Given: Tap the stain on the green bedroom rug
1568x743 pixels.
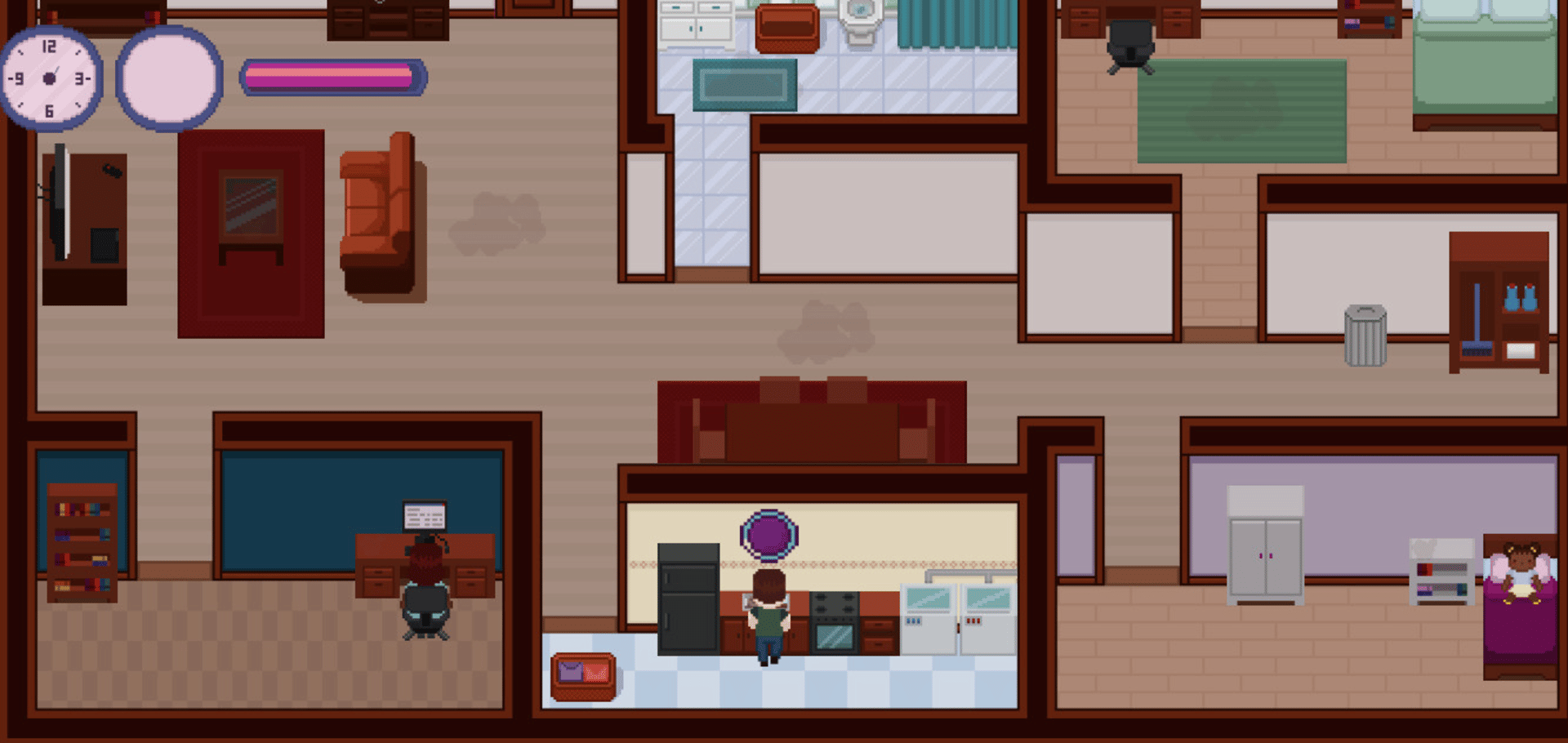Looking at the screenshot, I should pyautogui.click(x=1233, y=109).
